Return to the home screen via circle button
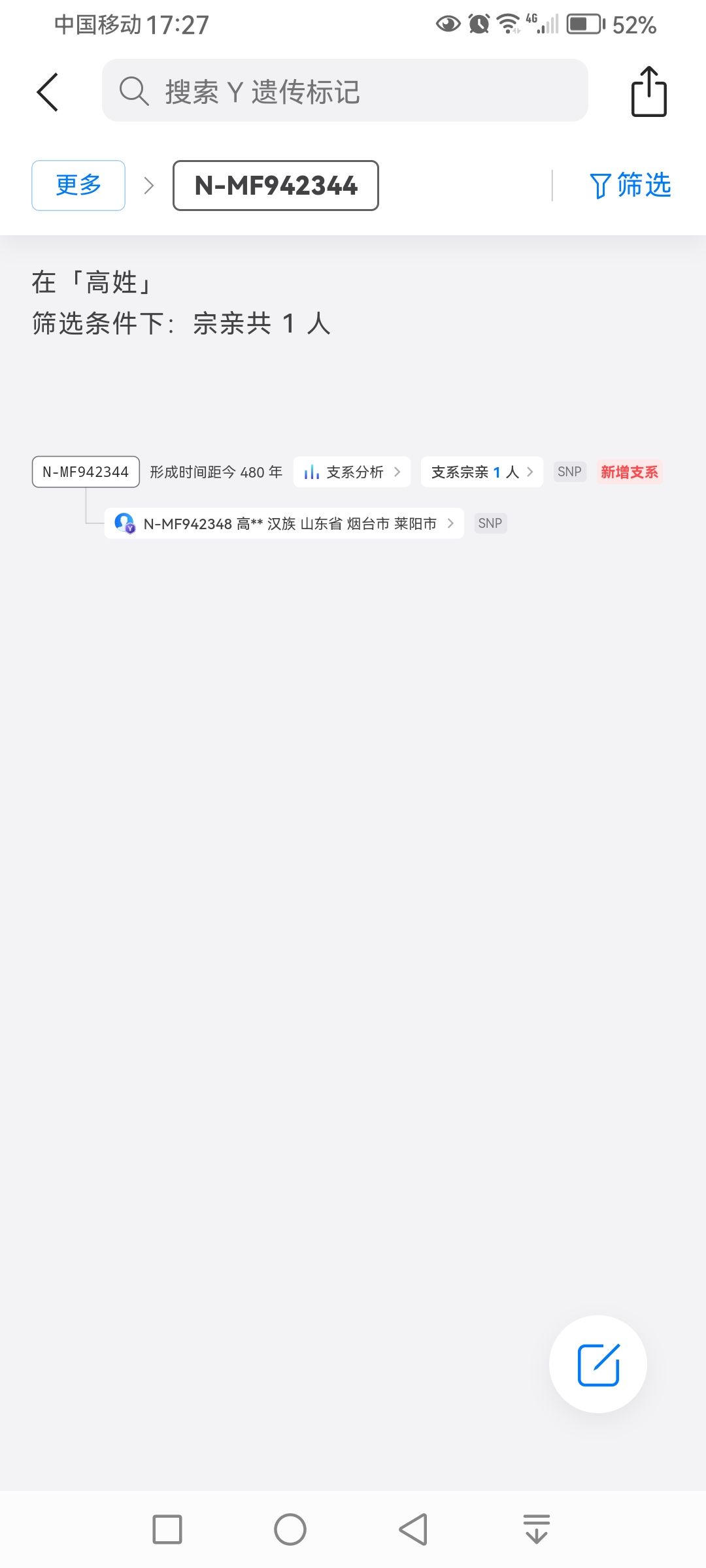 coord(290,1529)
